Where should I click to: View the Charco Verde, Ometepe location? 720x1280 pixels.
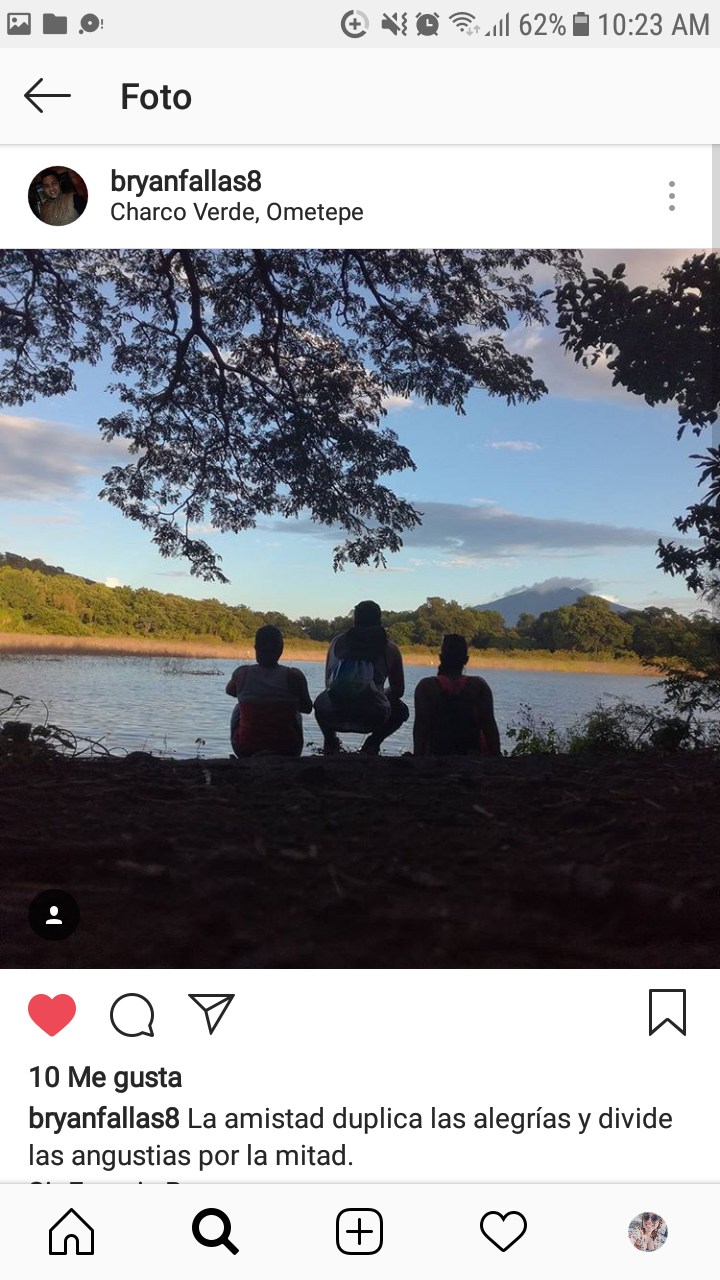point(237,212)
